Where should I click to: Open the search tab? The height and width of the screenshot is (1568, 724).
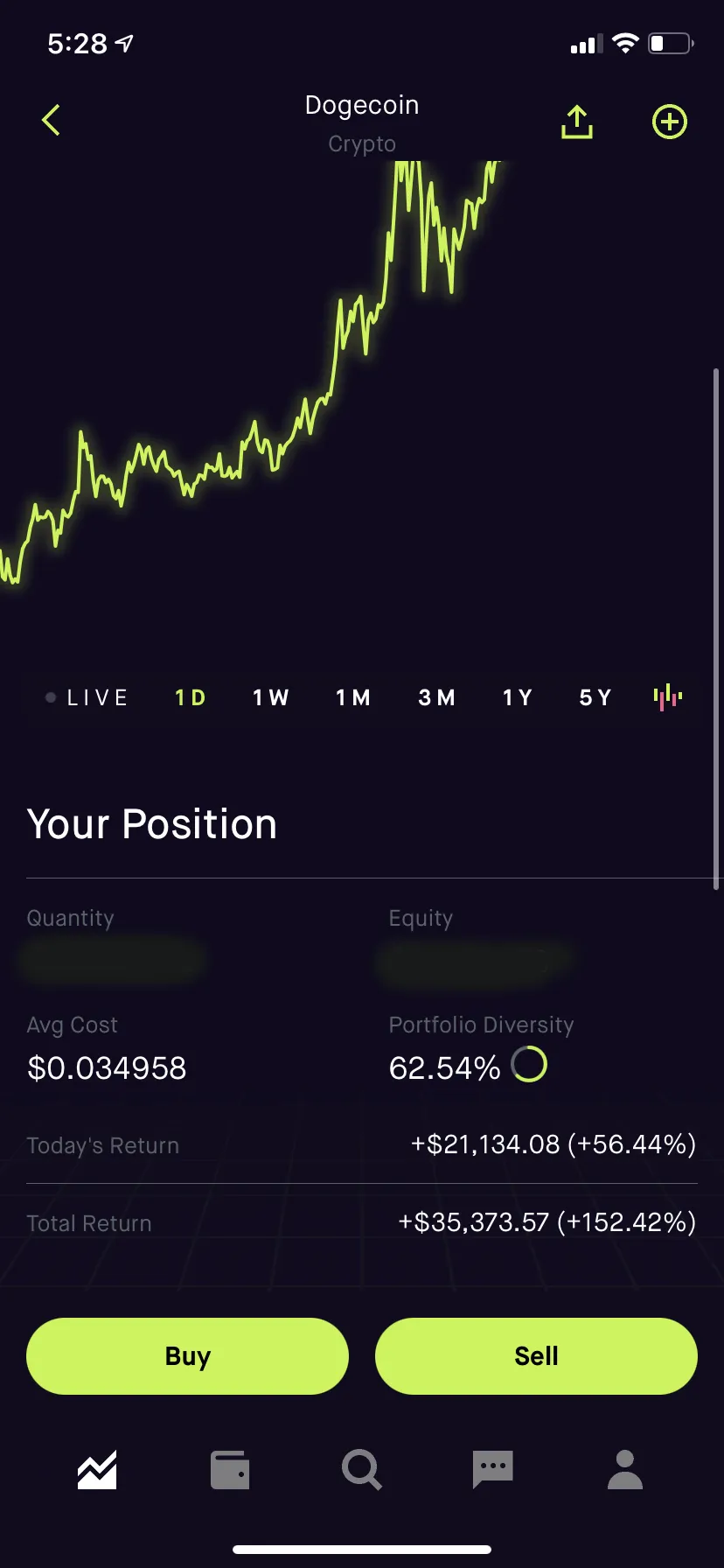[x=361, y=1469]
